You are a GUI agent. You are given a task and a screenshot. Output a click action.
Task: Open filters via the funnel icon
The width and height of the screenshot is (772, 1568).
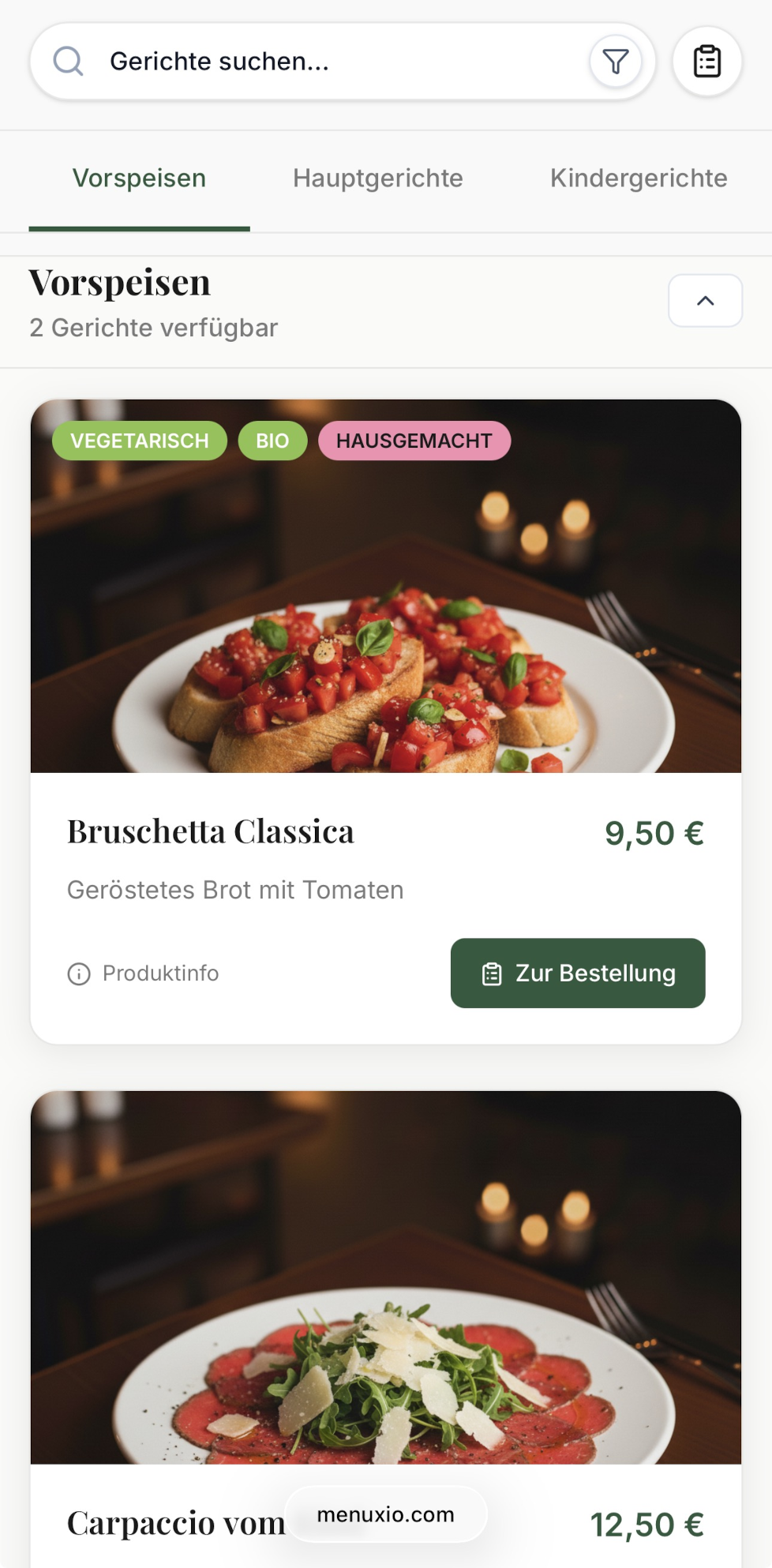616,60
